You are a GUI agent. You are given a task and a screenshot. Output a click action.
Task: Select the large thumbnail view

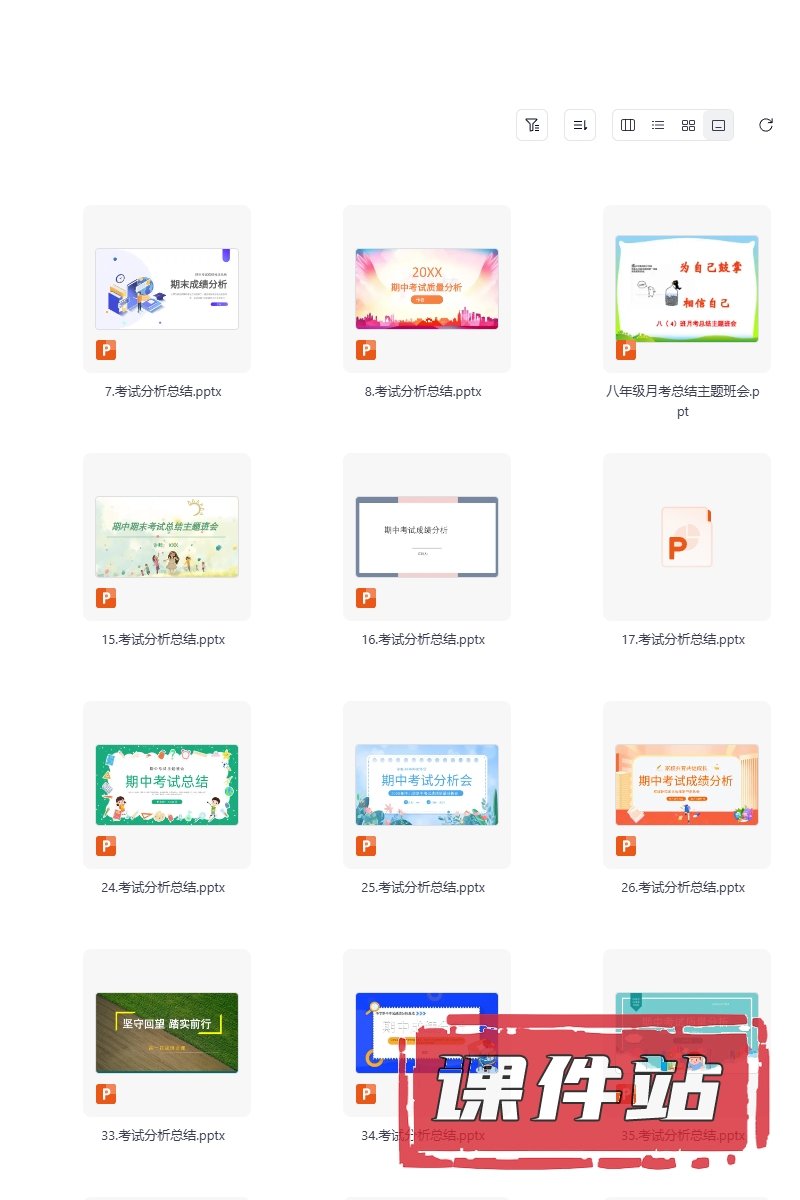click(718, 125)
